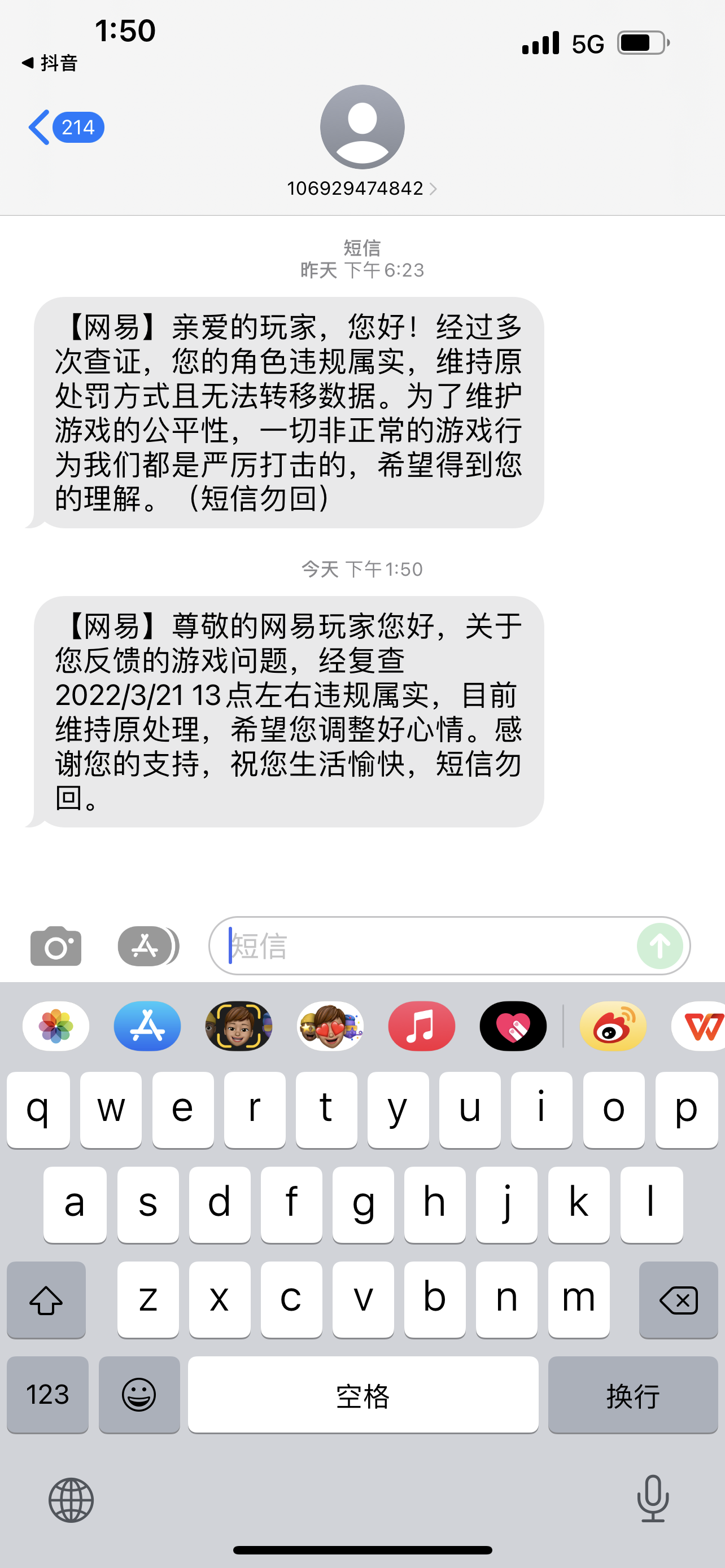Open the camera icon beside the message field
This screenshot has height=1568, width=725.
[56, 945]
